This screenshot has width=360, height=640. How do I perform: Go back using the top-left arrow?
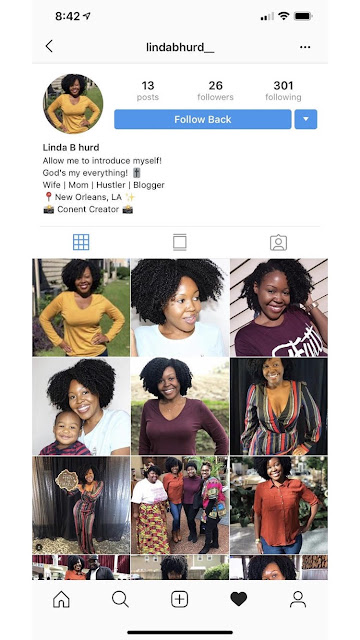pos(49,46)
